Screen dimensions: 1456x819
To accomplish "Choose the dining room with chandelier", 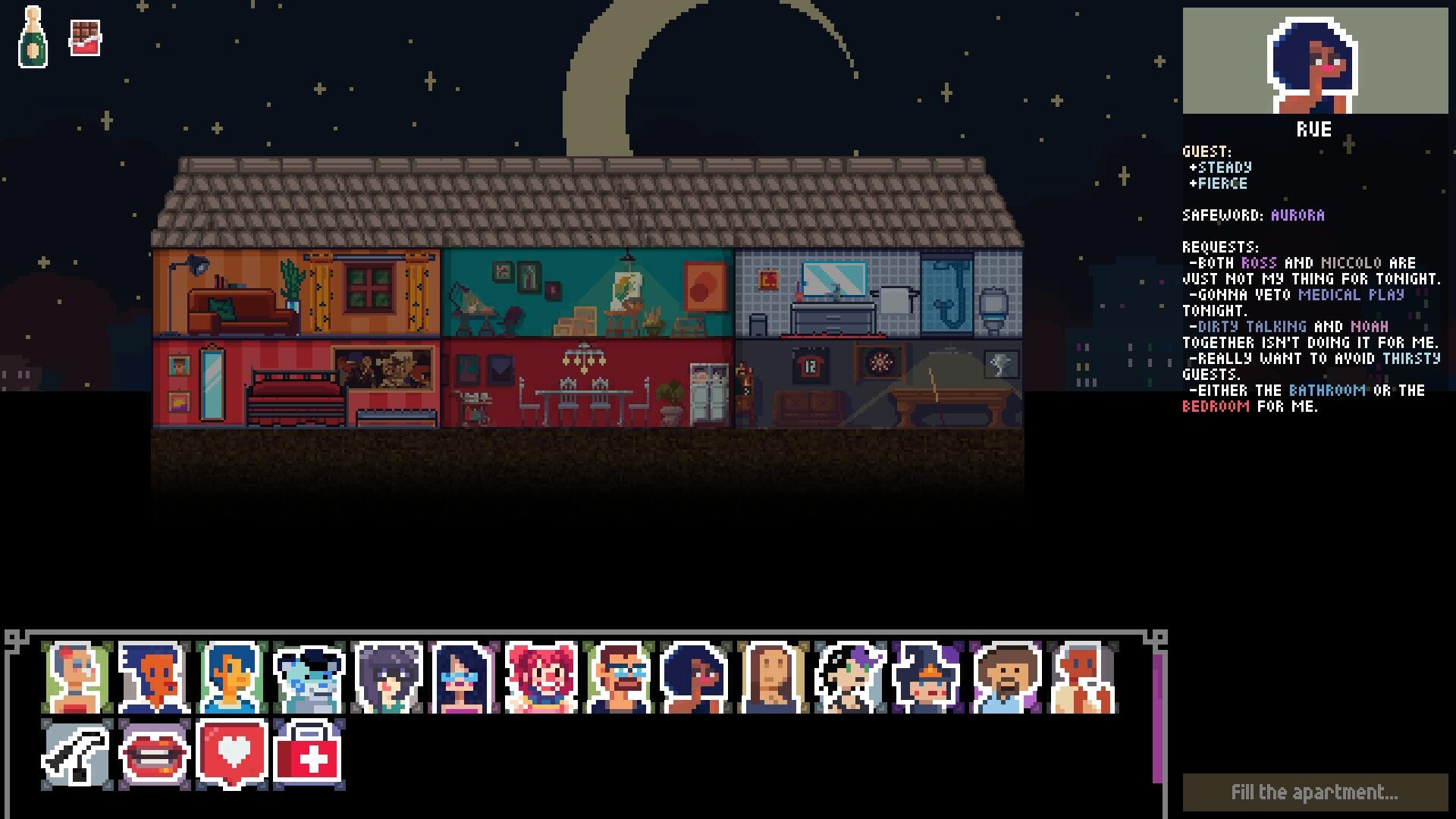I will pos(588,383).
